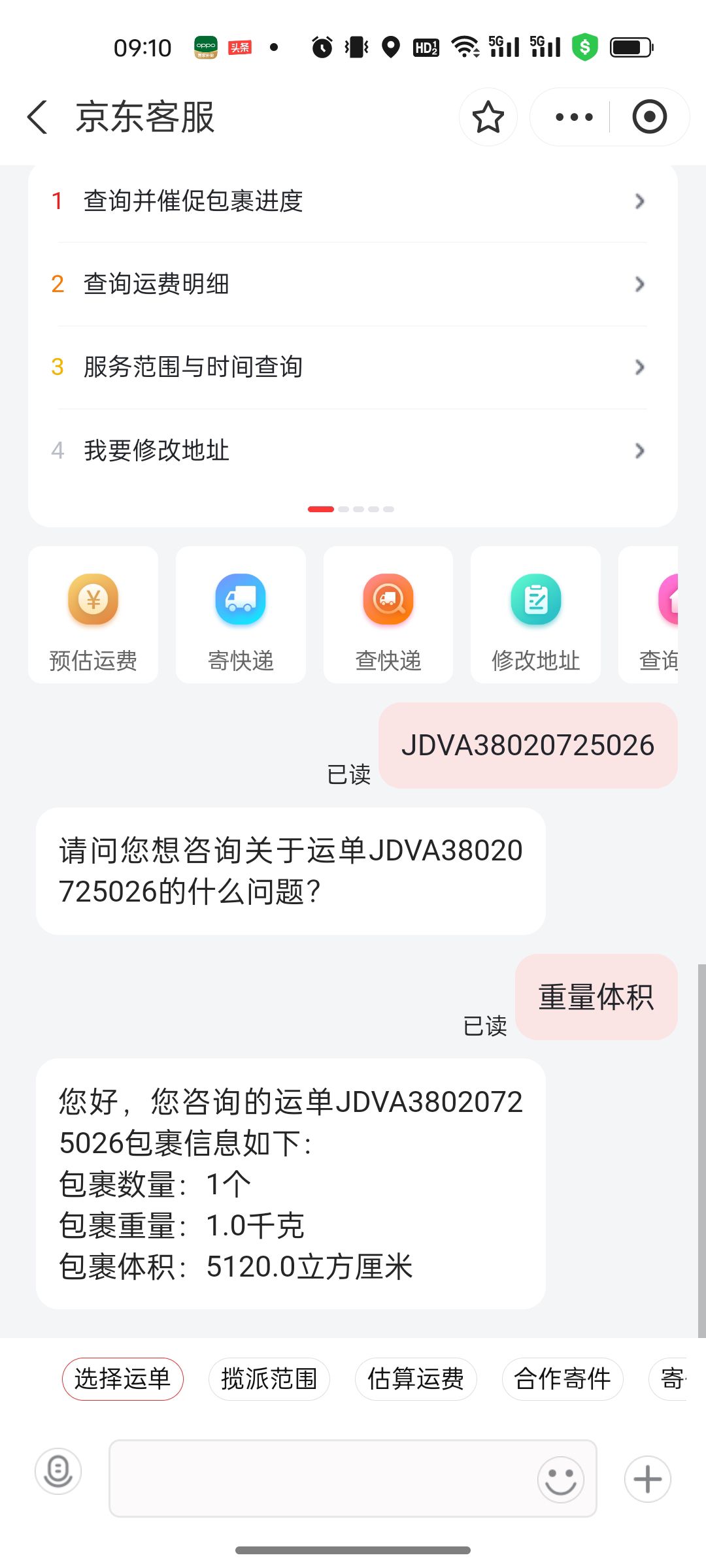Go back from 京东客服 chat
Viewport: 706px width, 1568px height.
pos(37,118)
